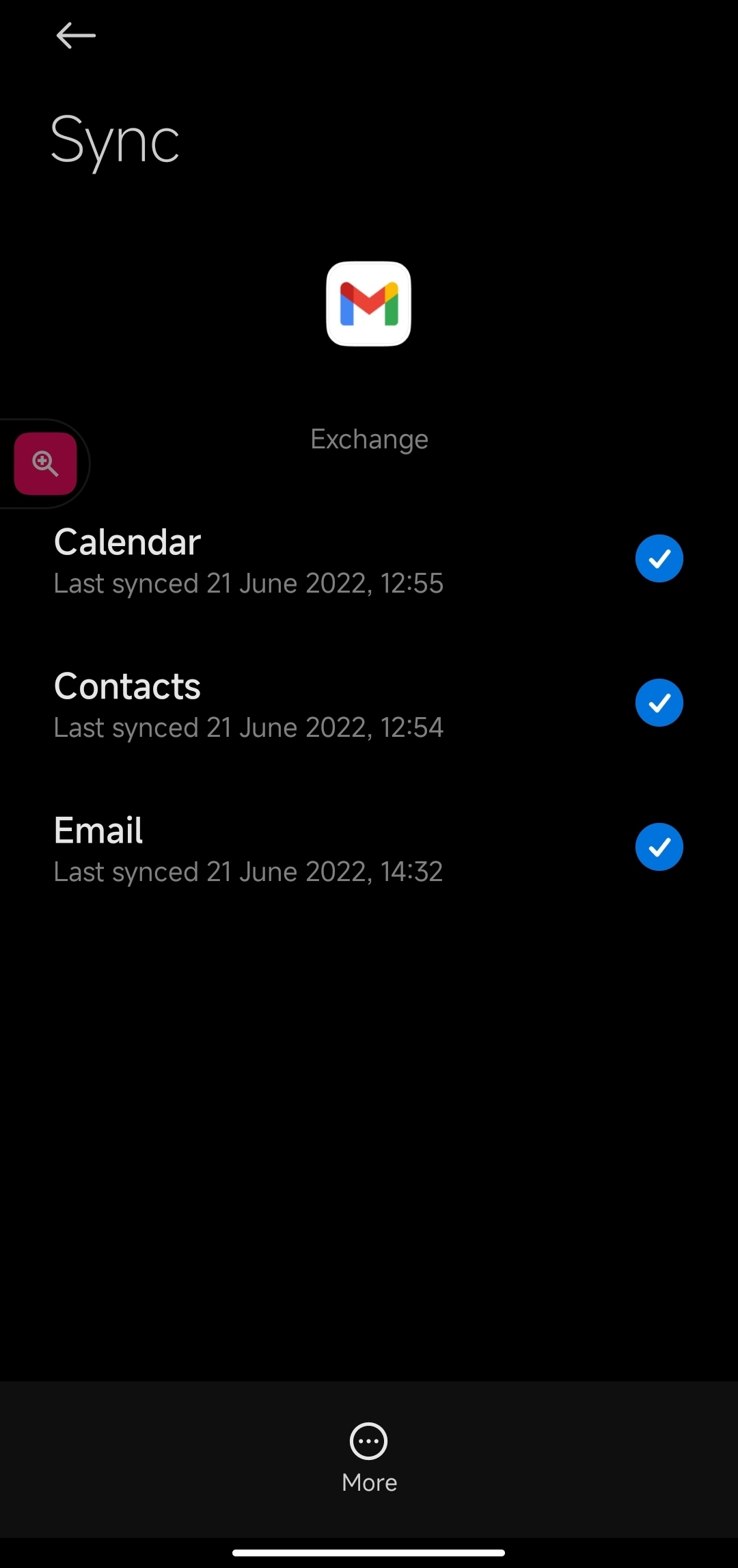Viewport: 738px width, 1568px height.
Task: Toggle the Email sync checkbox
Action: [x=659, y=847]
